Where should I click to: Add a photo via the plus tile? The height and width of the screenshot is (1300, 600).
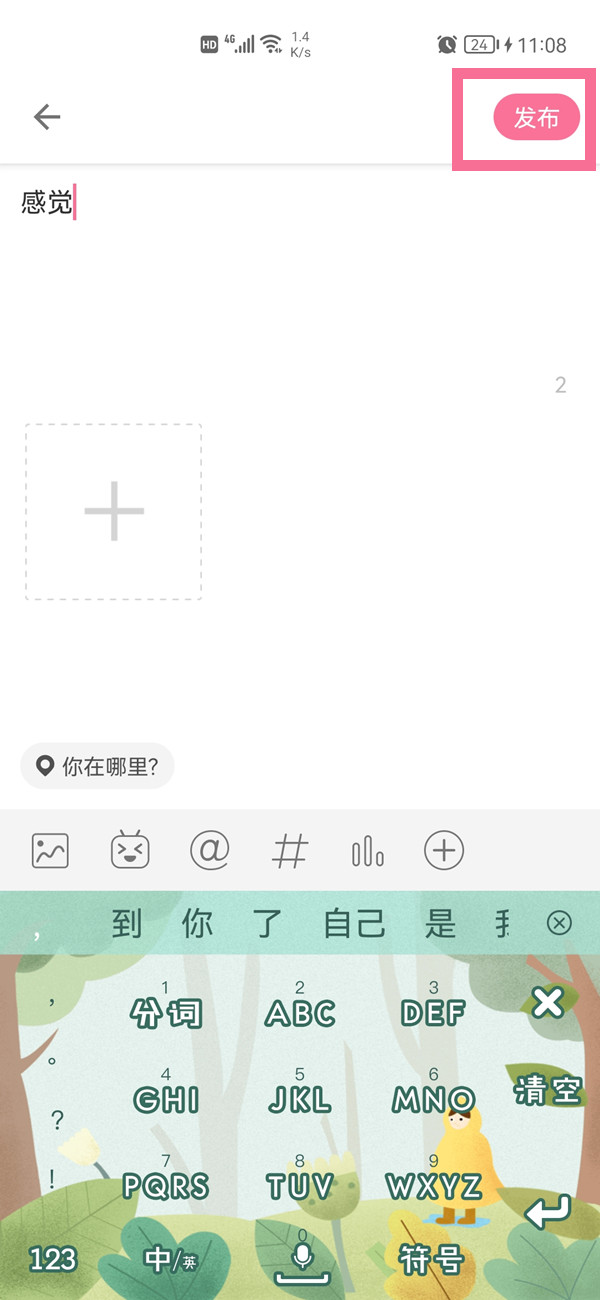point(114,511)
